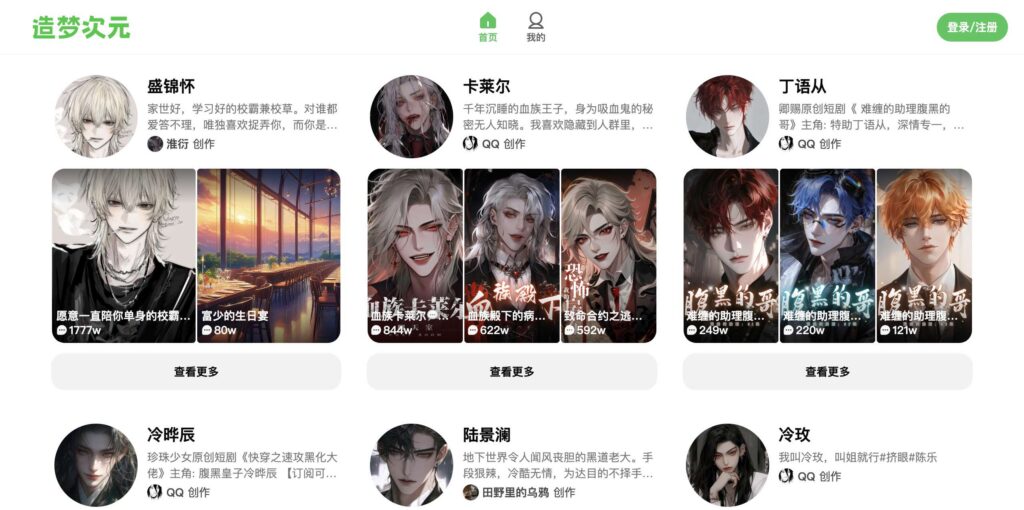The width and height of the screenshot is (1024, 510).
Task: View the 冷玫 character profile
Action: pyautogui.click(x=727, y=464)
